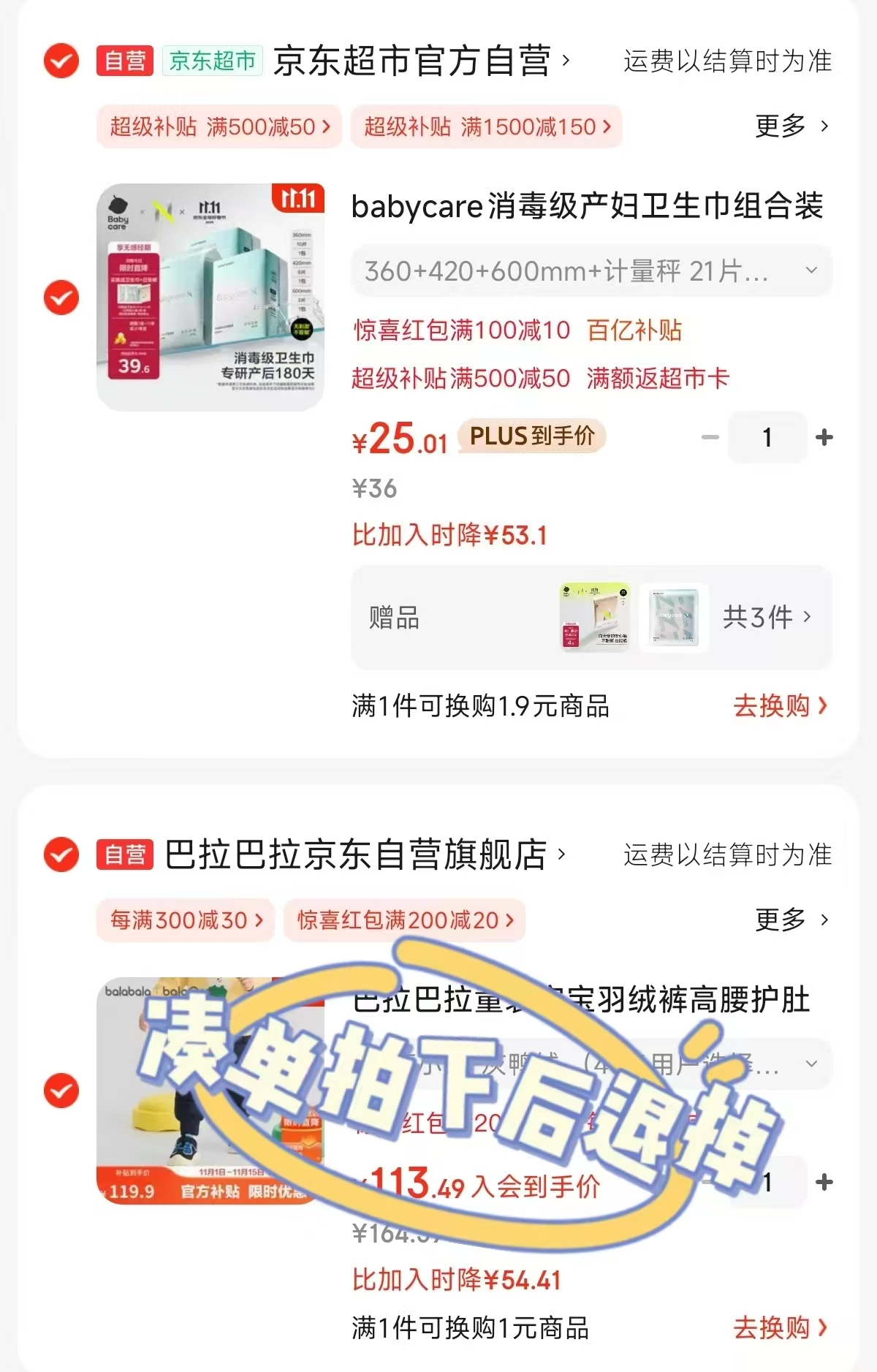Decrease babycare product quantity with minus icon
Viewport: 877px width, 1372px height.
(x=708, y=437)
